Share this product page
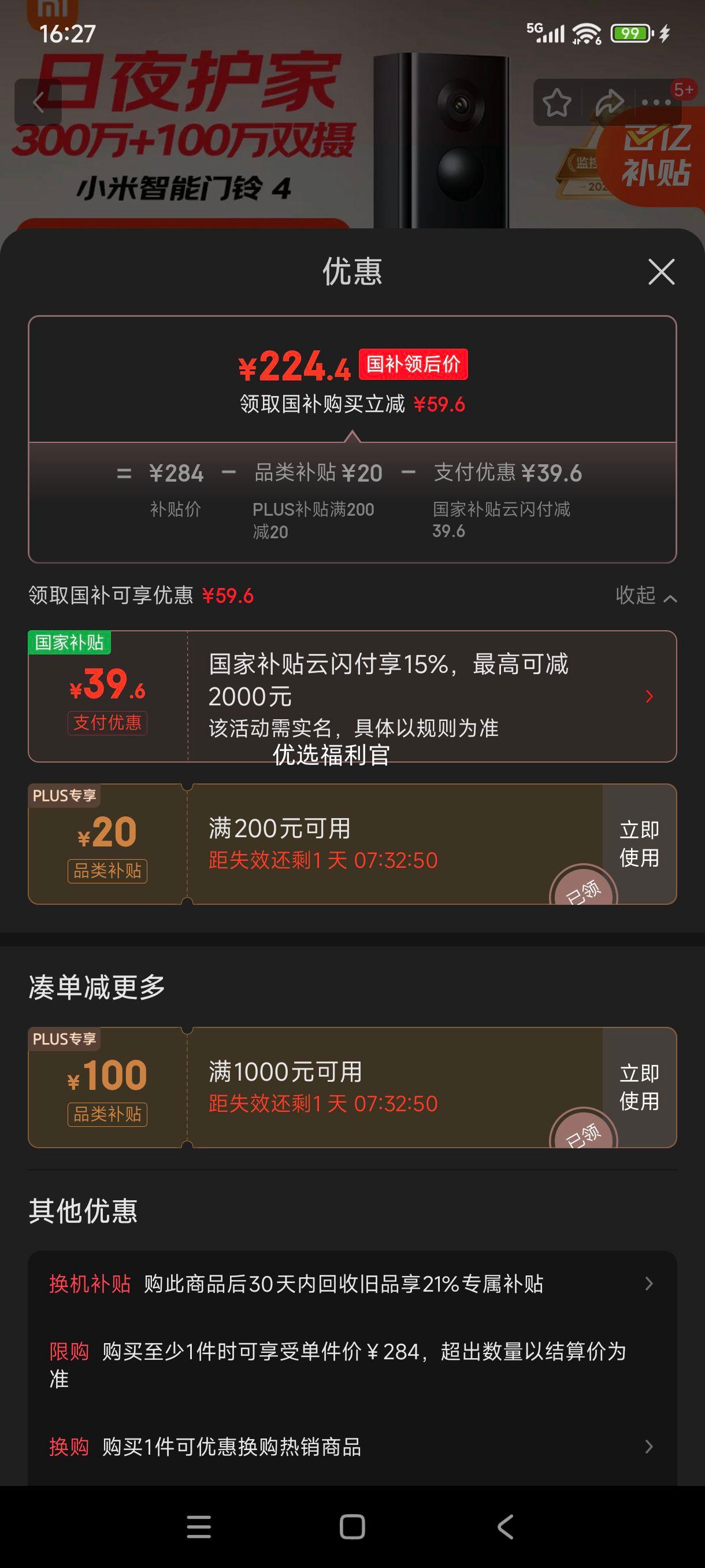 (x=609, y=102)
